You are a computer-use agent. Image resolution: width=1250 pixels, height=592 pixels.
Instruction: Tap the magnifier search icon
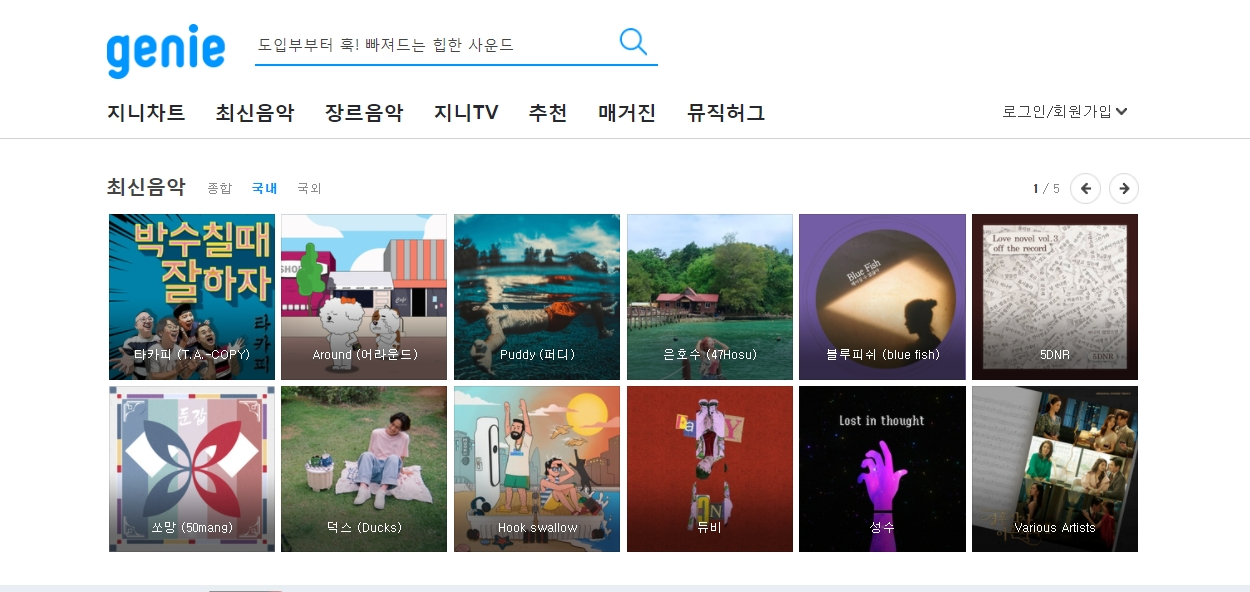point(633,42)
